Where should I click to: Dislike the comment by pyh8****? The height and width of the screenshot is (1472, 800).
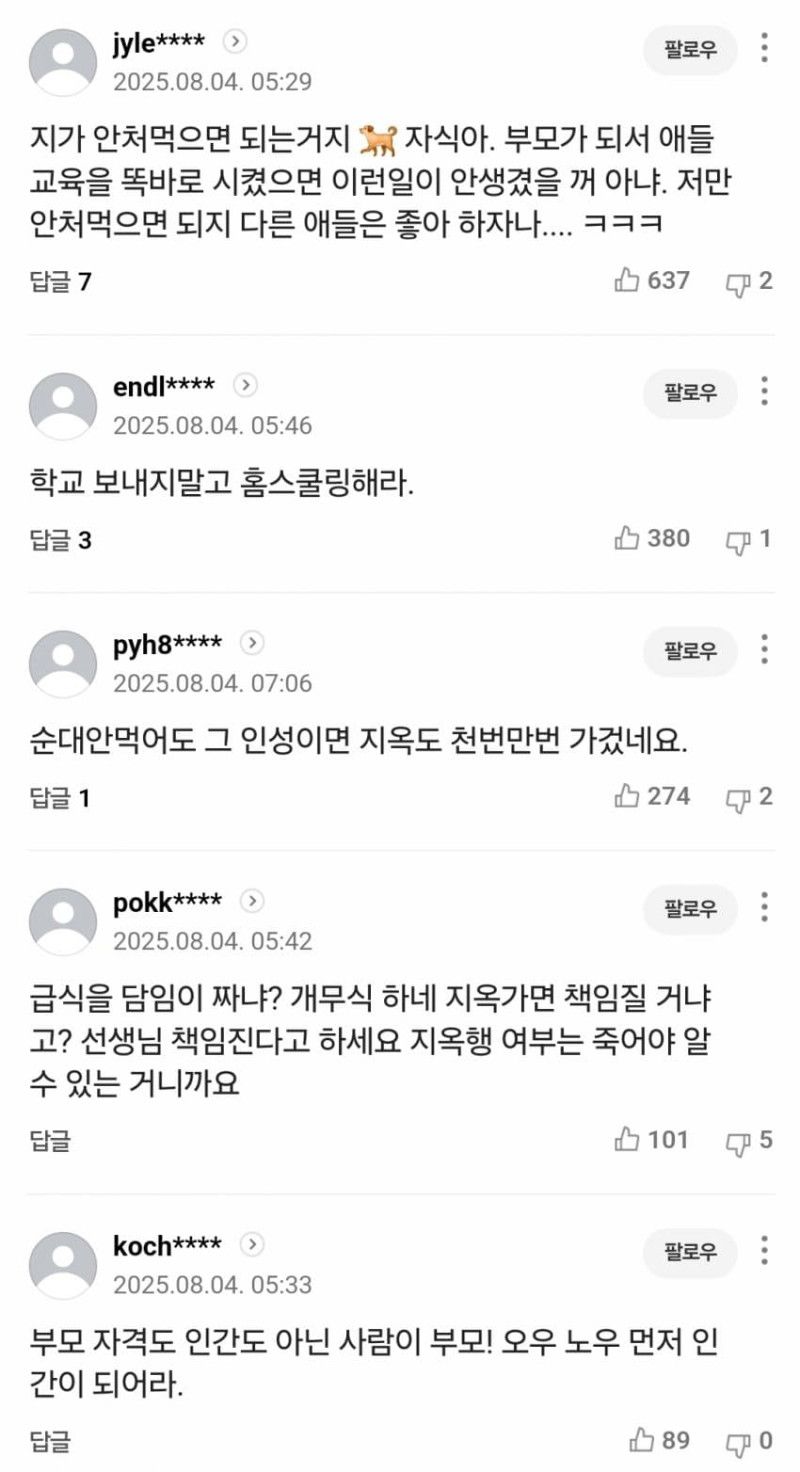(737, 798)
